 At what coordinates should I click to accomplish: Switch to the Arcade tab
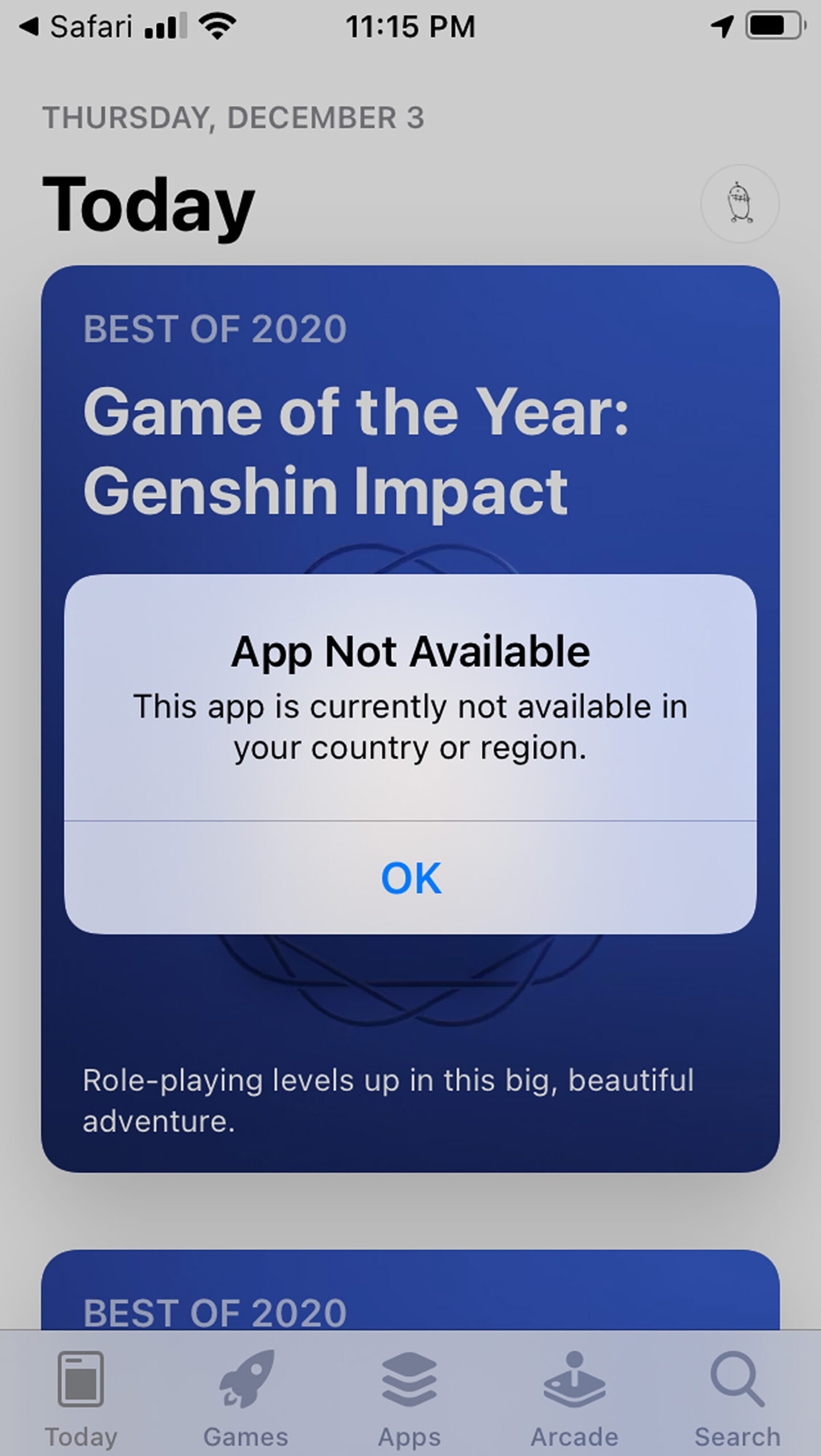(574, 1399)
